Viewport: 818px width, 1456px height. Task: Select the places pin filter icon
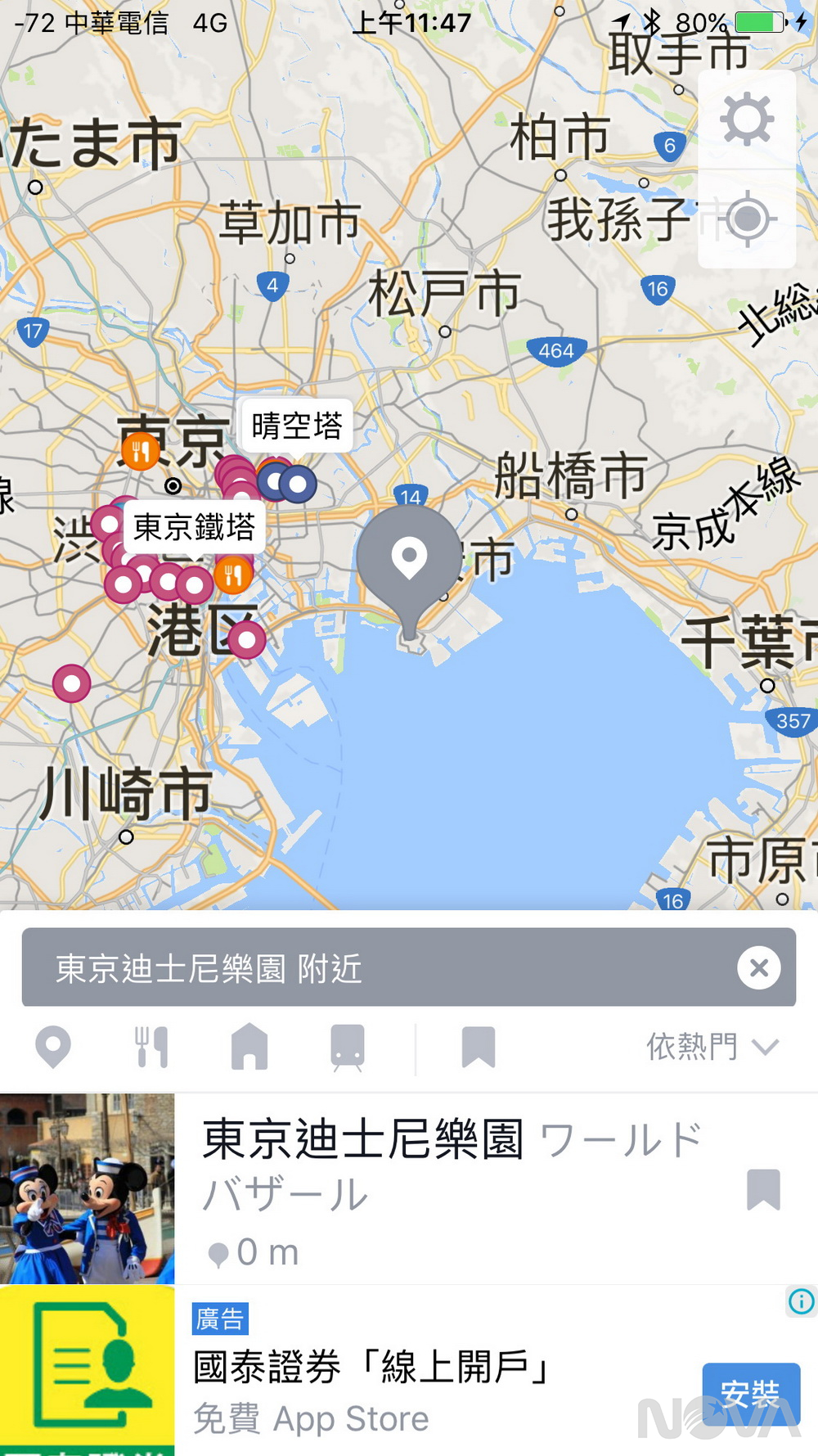coord(54,1046)
